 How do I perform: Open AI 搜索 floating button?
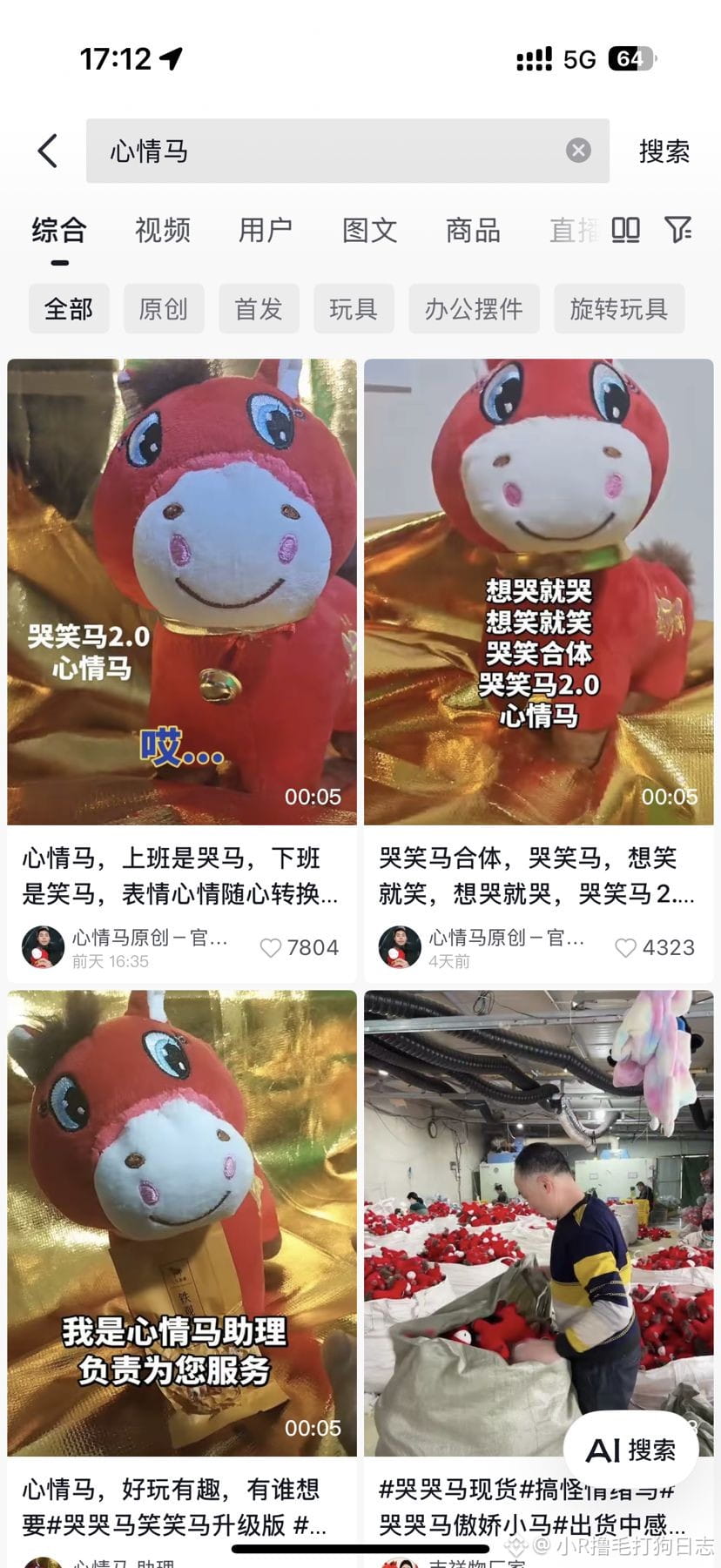[630, 1450]
